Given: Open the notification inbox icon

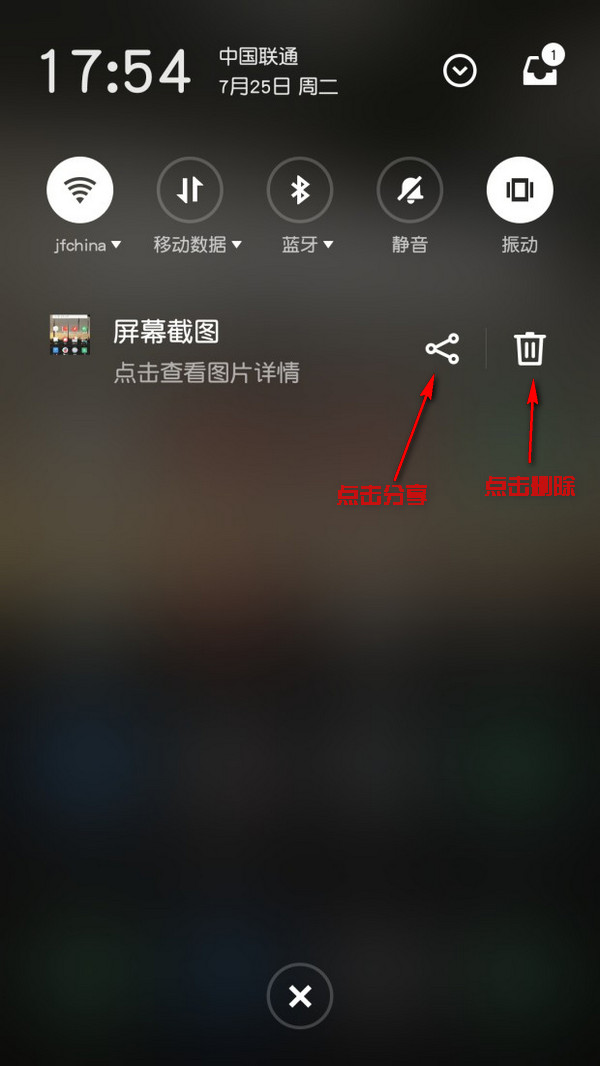Looking at the screenshot, I should click(x=541, y=68).
